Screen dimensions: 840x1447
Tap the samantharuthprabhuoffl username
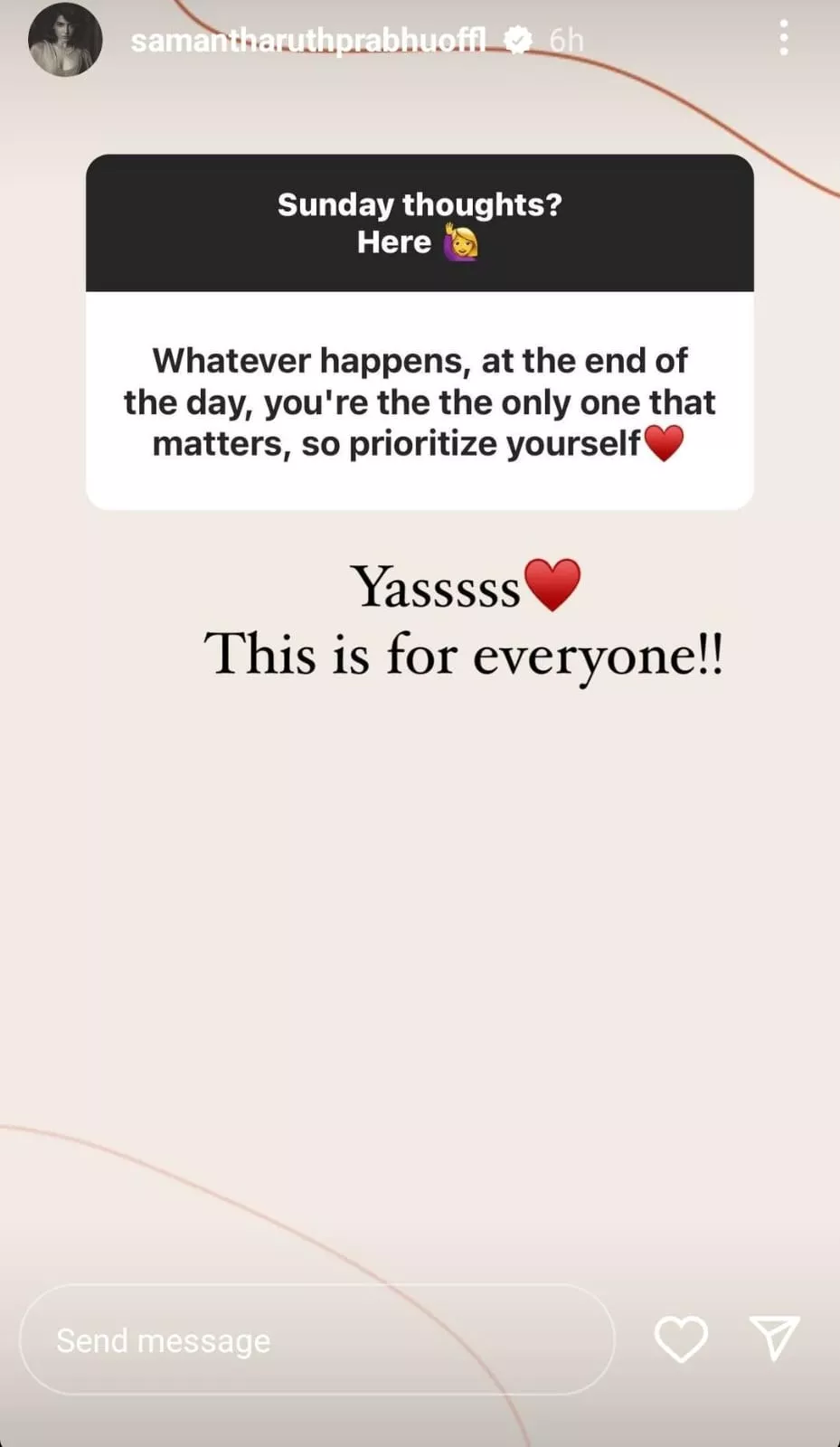click(x=308, y=40)
